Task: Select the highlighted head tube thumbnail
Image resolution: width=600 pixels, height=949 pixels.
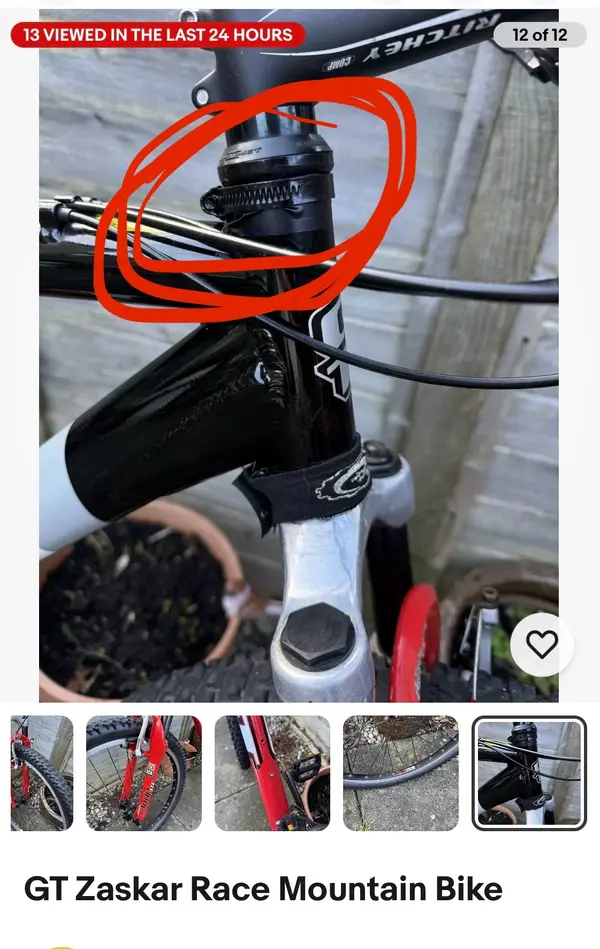Action: coord(528,772)
